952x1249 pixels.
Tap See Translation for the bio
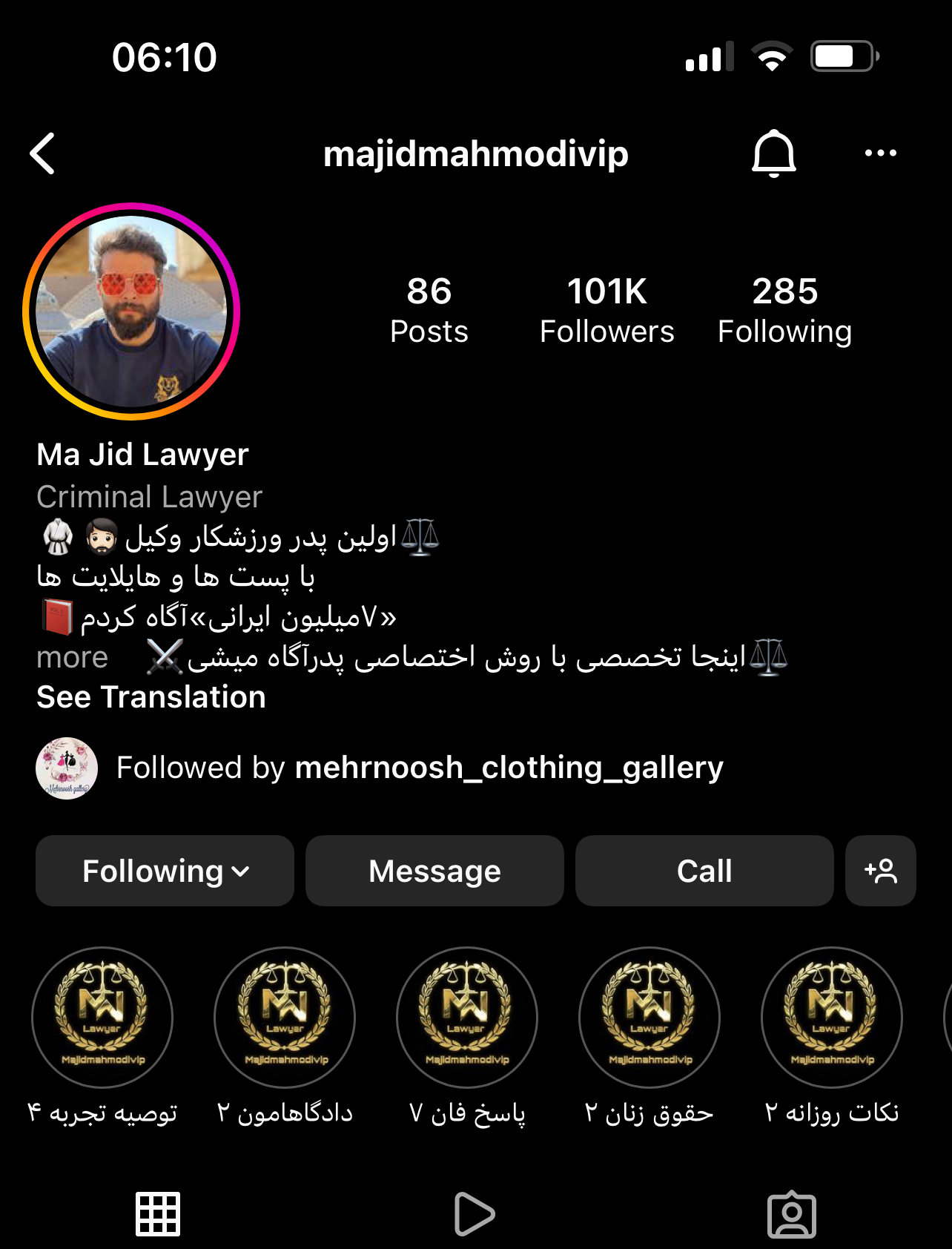151,697
